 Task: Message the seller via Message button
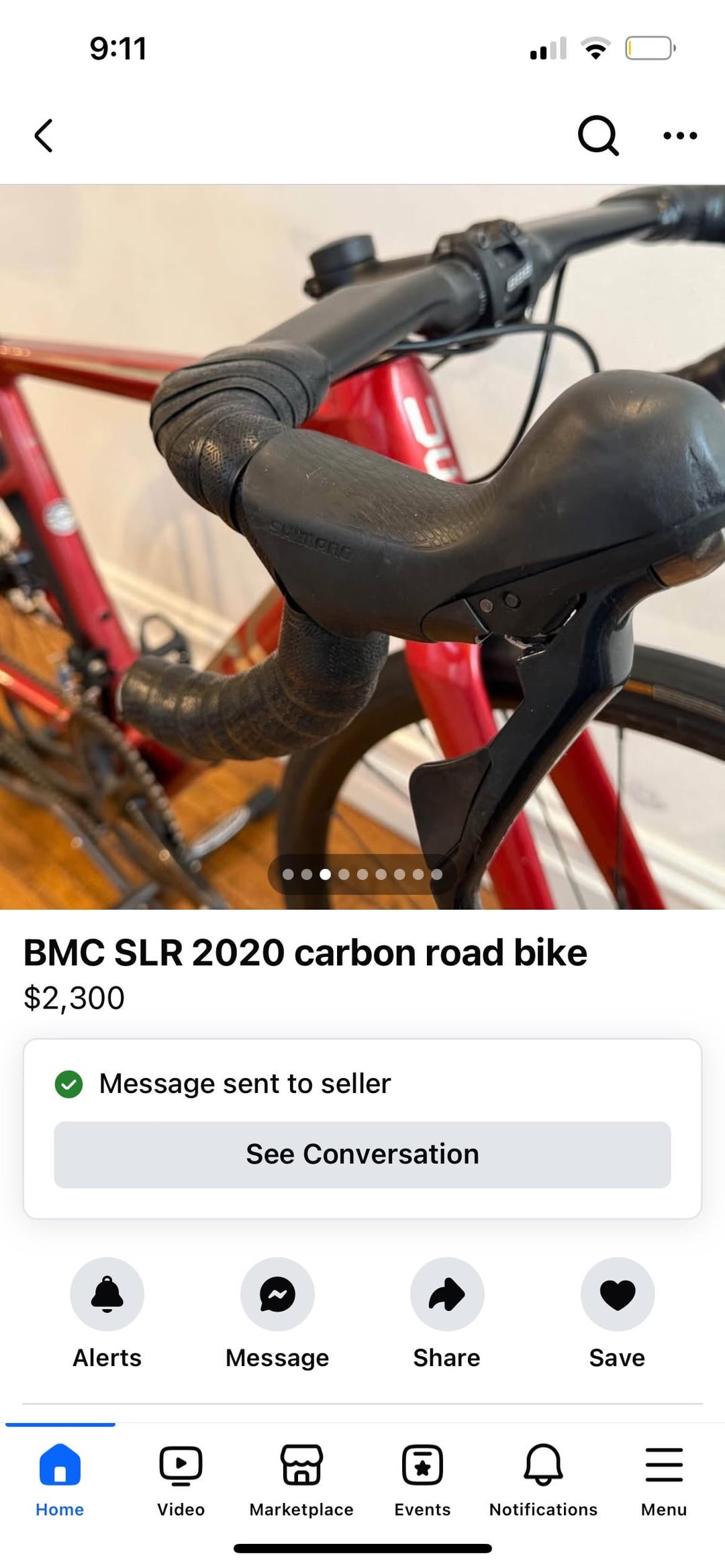277,1313
